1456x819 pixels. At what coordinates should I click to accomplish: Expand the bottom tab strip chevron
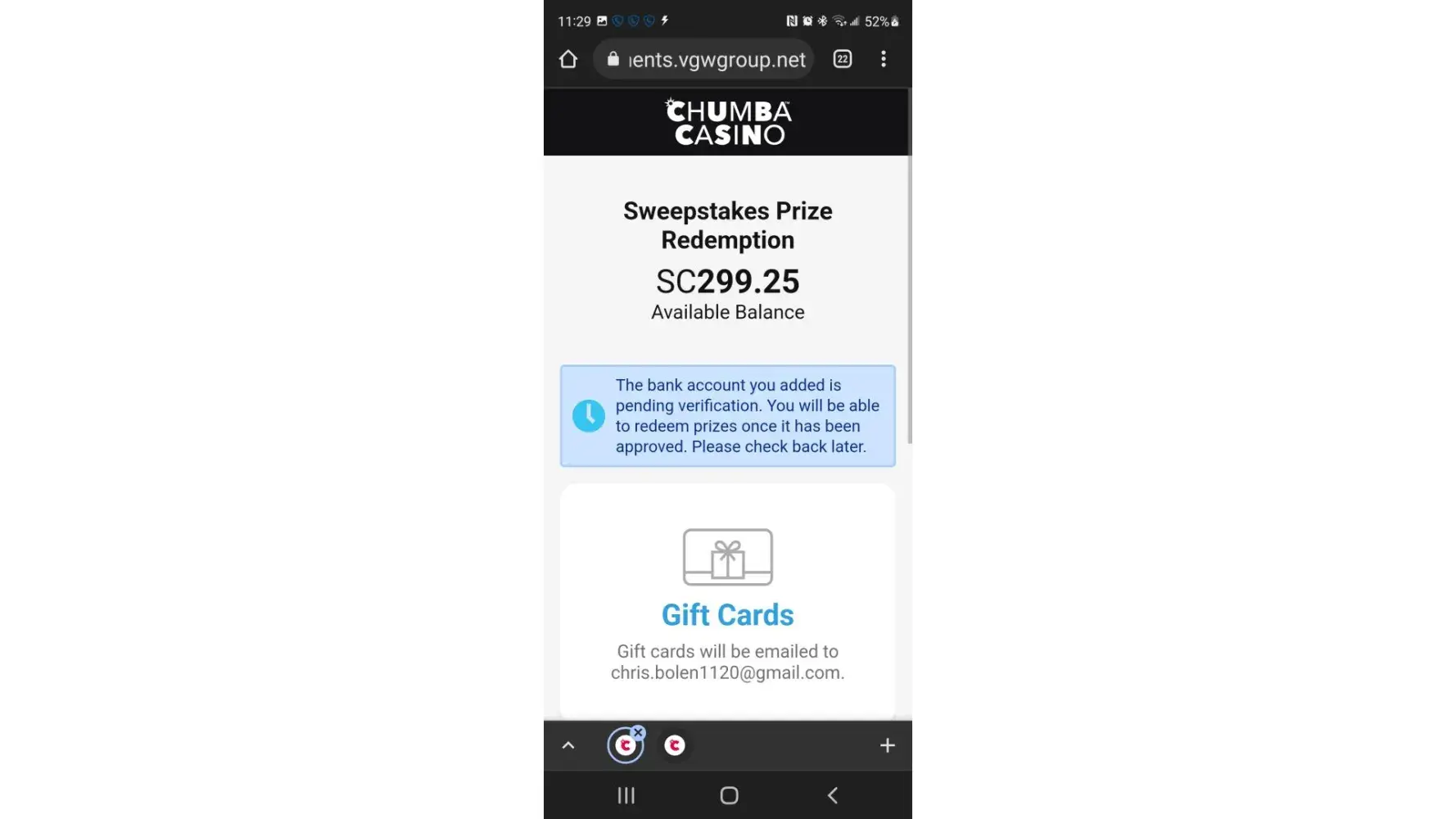[568, 745]
